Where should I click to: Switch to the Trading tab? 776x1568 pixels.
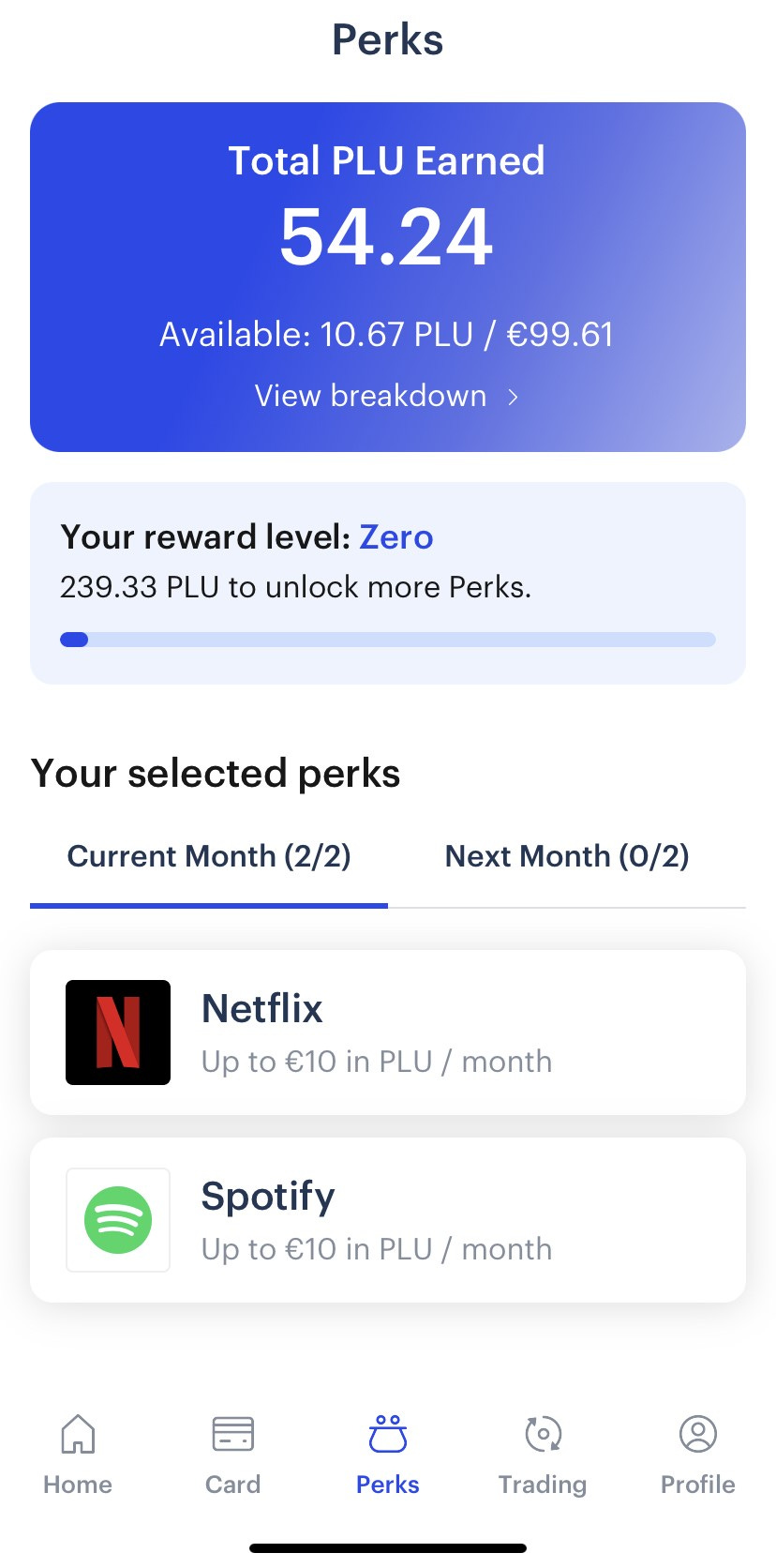[543, 1455]
